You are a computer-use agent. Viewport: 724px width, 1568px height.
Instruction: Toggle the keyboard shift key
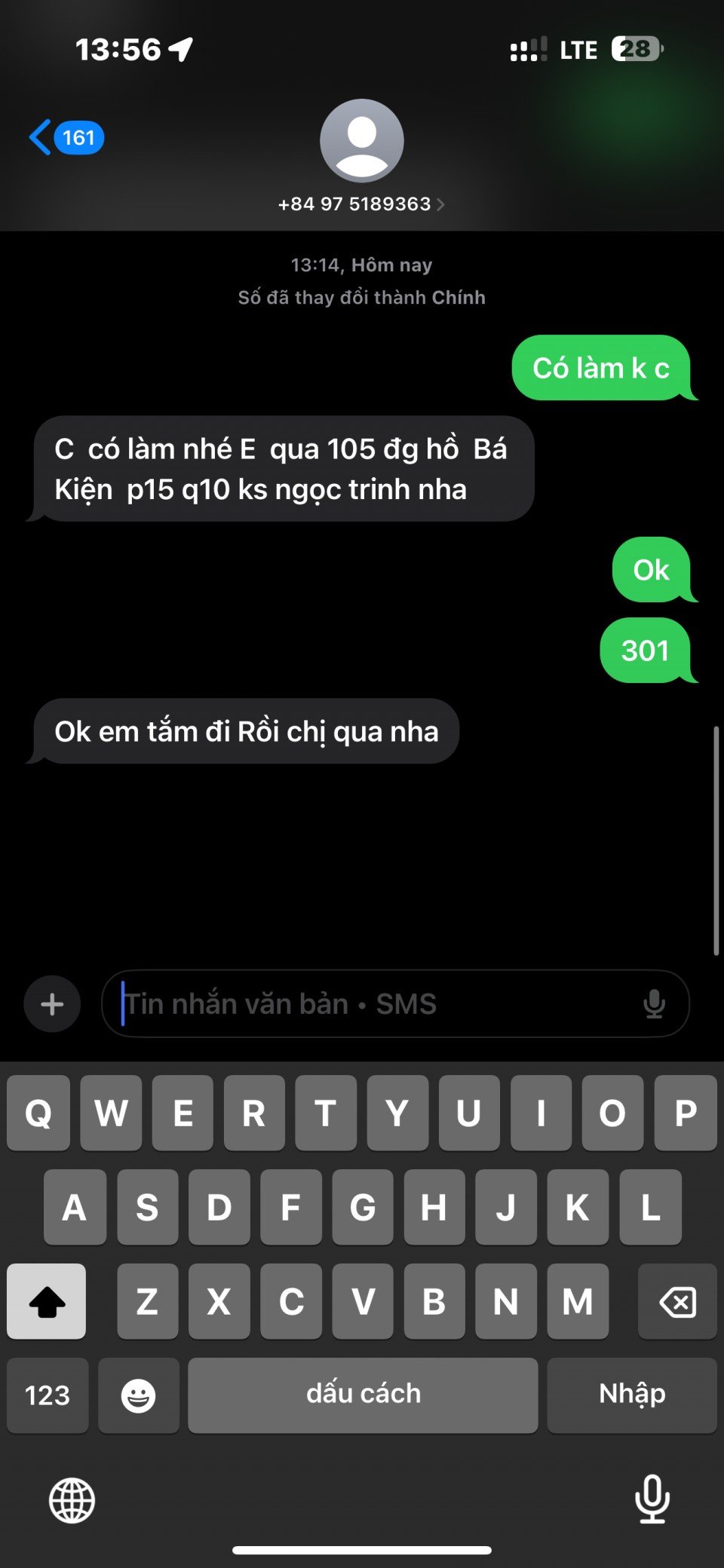(x=47, y=1301)
